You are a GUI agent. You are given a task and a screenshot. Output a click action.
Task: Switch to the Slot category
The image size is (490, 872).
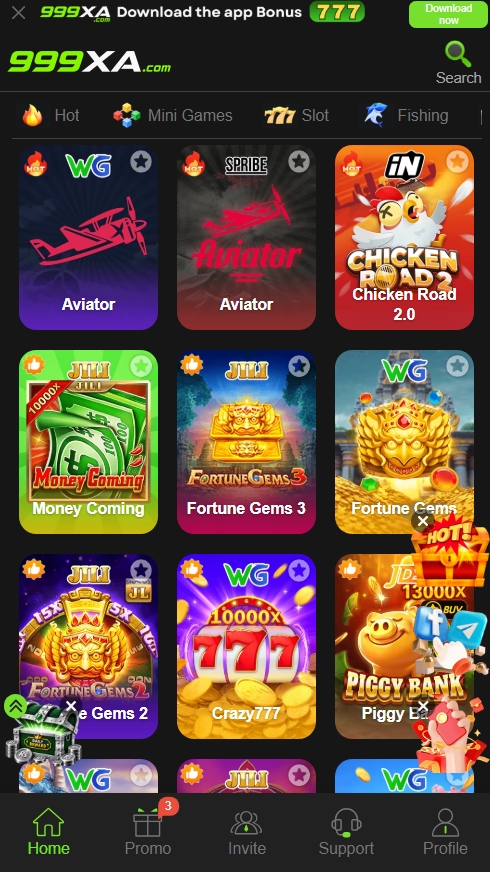pyautogui.click(x=297, y=116)
